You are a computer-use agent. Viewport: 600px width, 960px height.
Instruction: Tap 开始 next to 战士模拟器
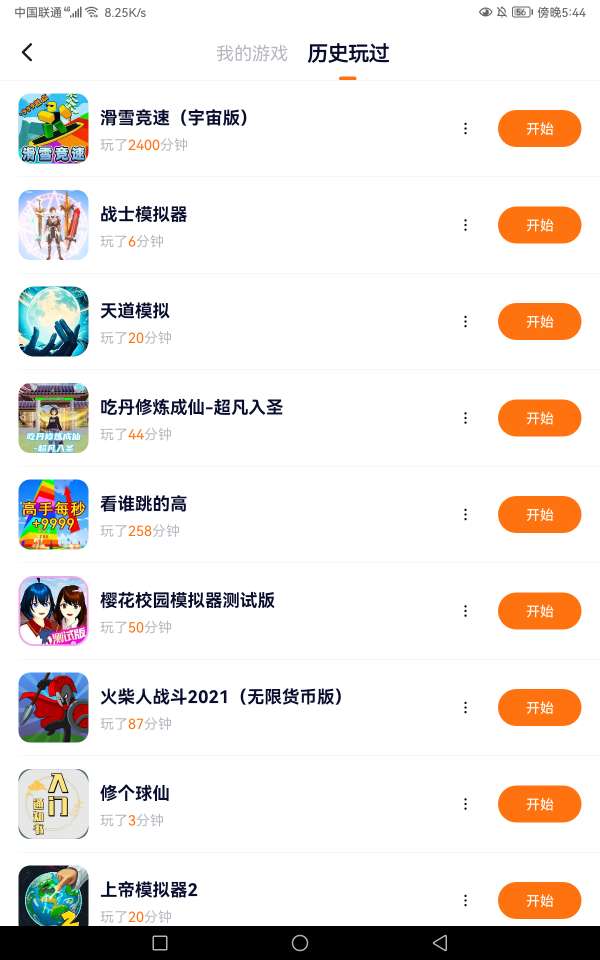[x=539, y=225]
